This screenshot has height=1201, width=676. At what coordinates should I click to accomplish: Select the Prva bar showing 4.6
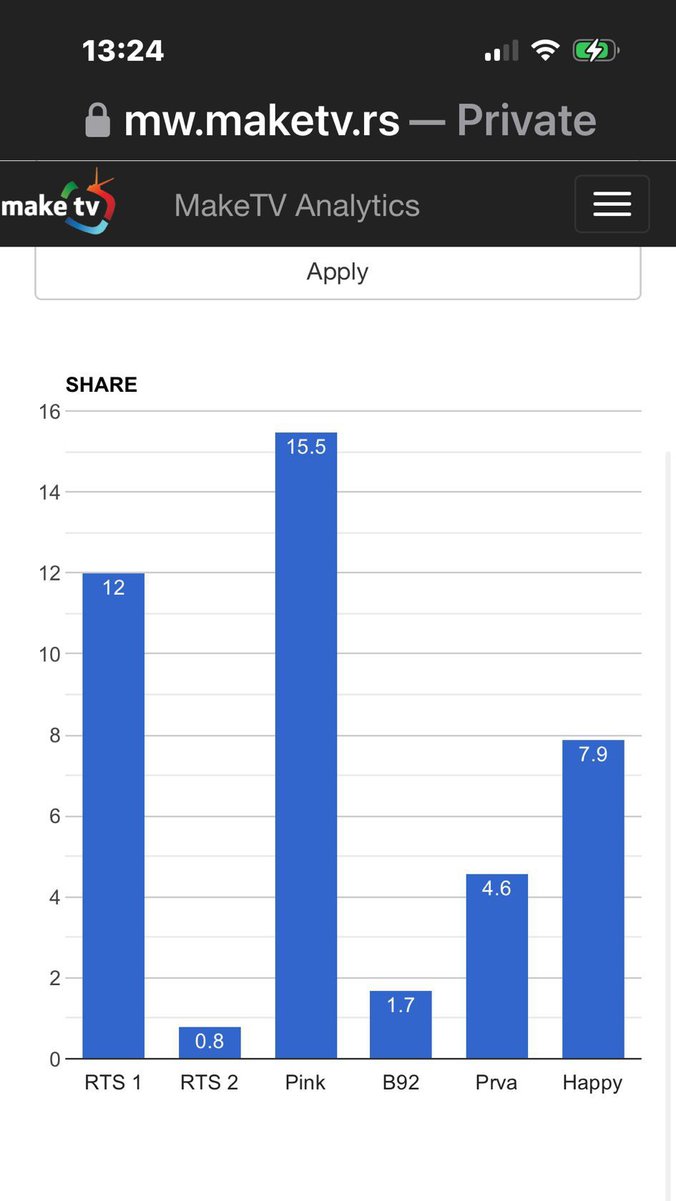497,965
